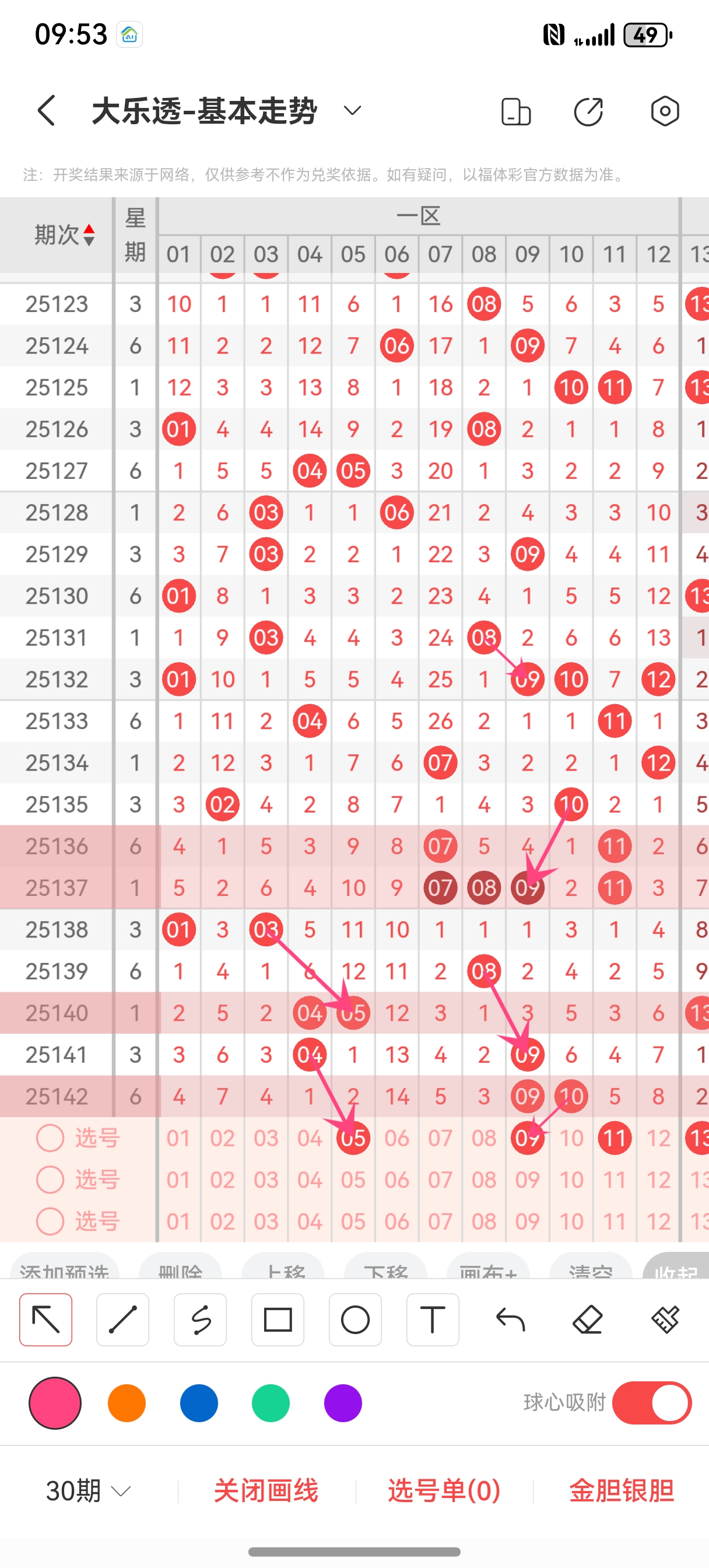
Task: Switch screen orientation with the device icon
Action: 515,111
